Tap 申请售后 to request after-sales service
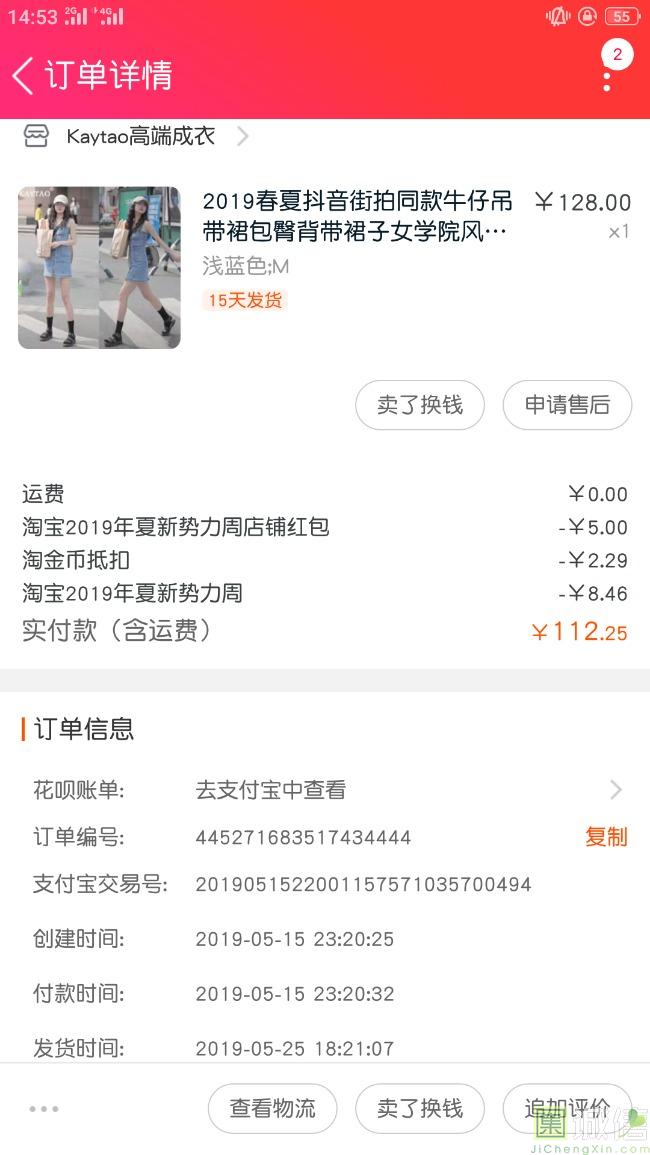Screen dimensions: 650x1155 click(567, 405)
